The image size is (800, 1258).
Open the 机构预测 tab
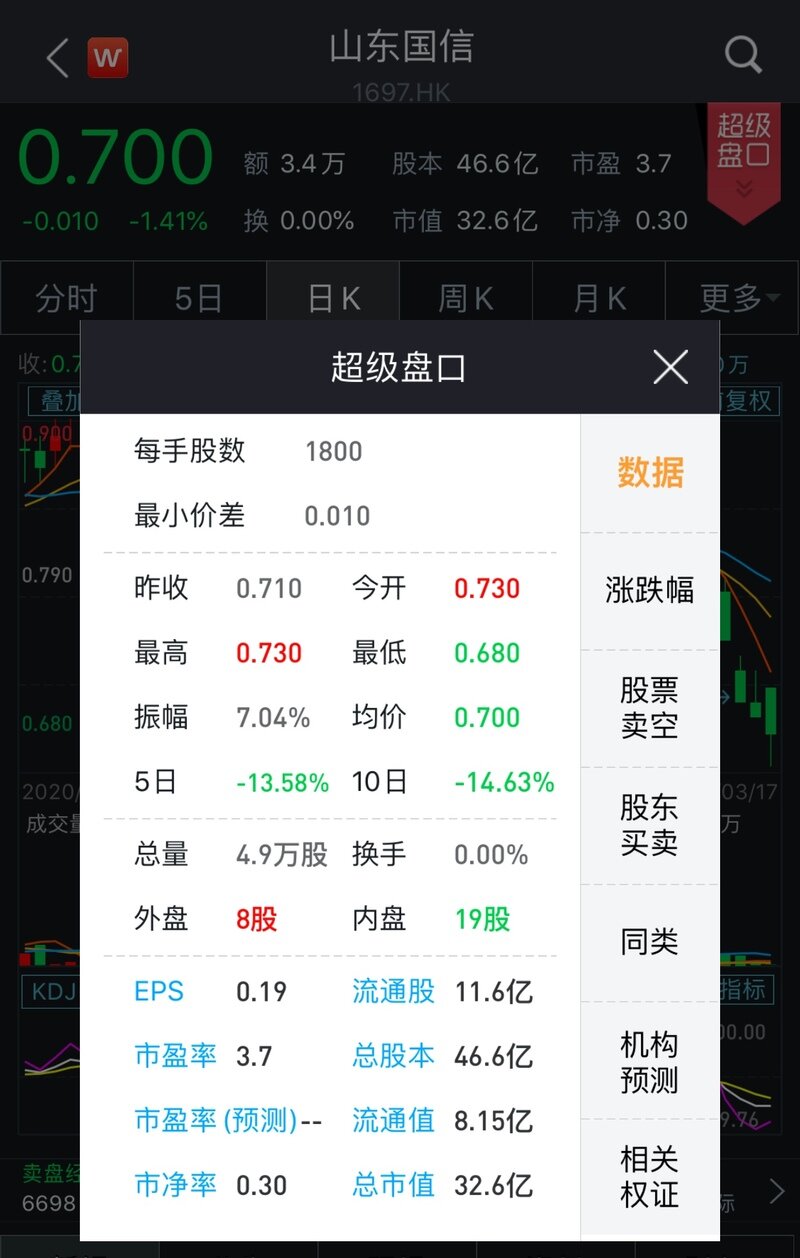[x=650, y=1061]
